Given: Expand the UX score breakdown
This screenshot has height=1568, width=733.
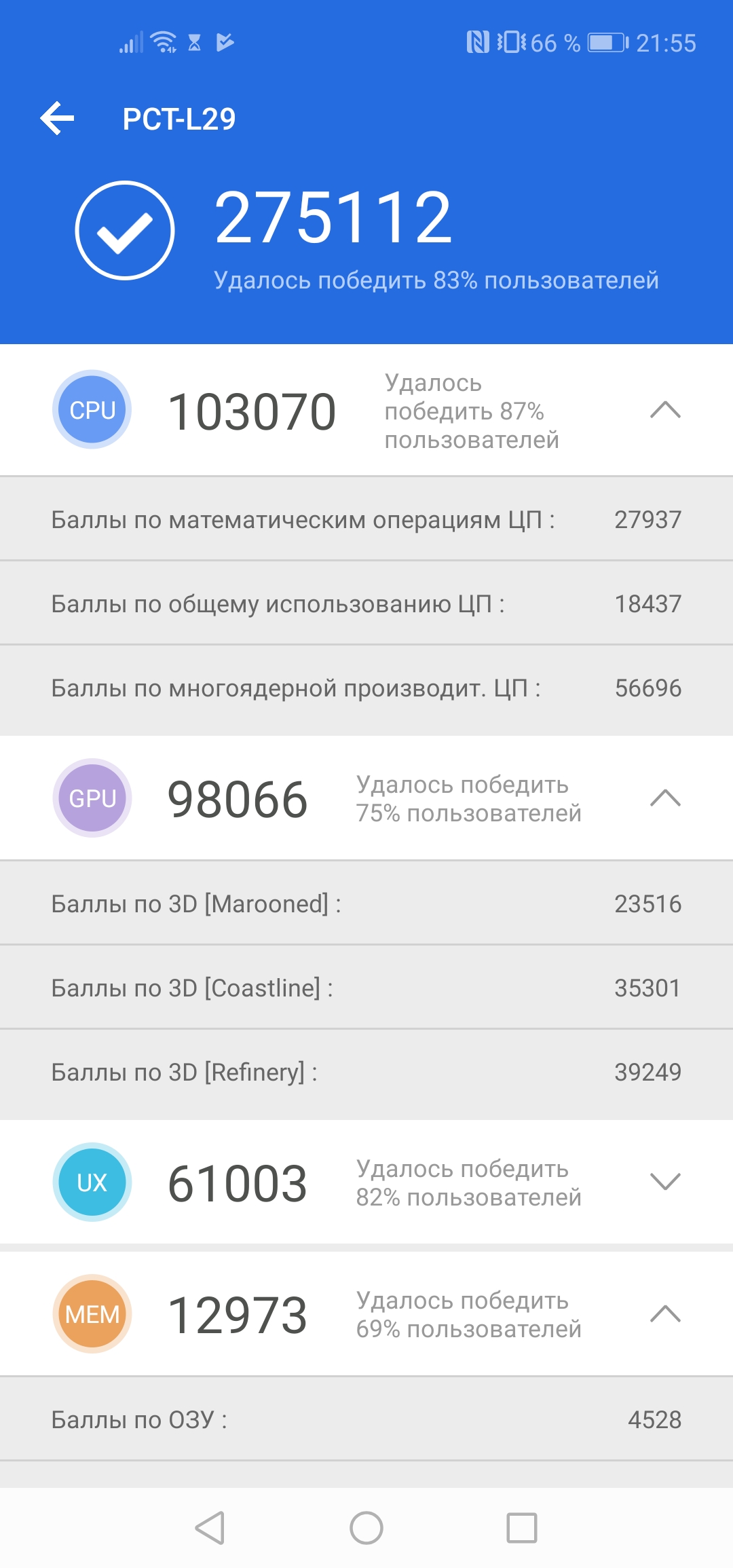Looking at the screenshot, I should [x=665, y=1182].
